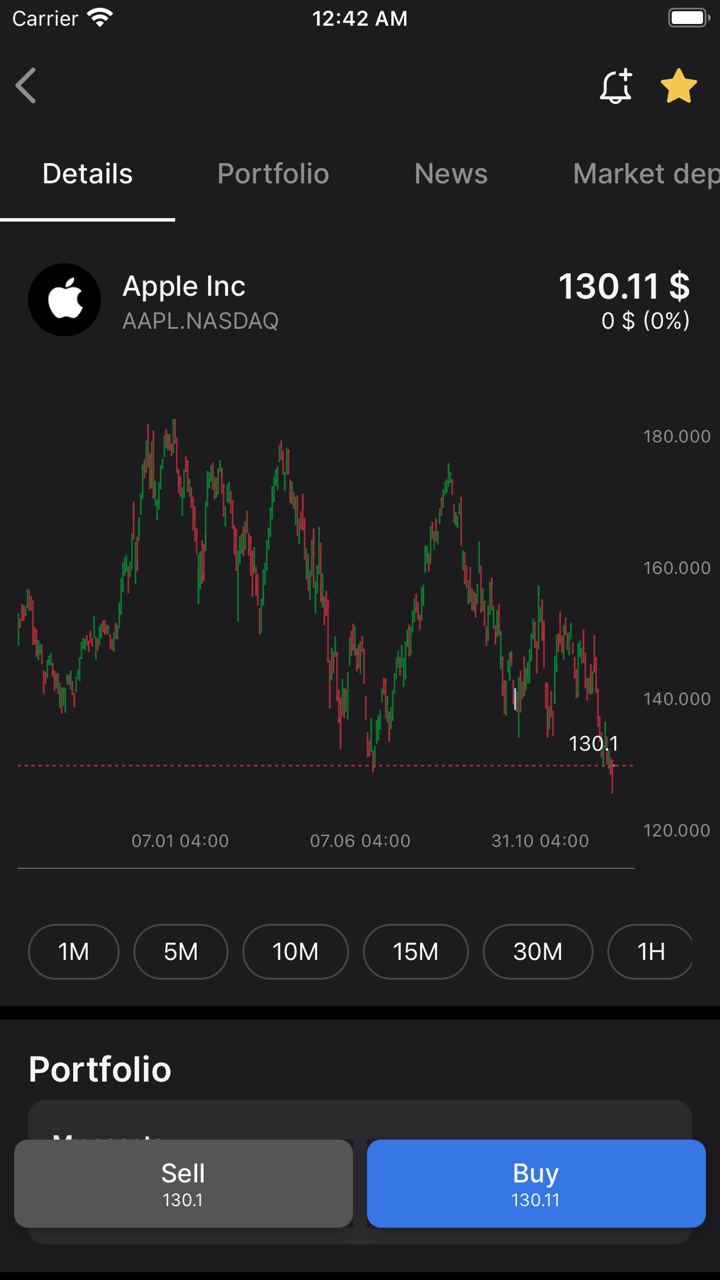Viewport: 720px width, 1280px height.
Task: Go back using the arrow icon
Action: click(x=27, y=86)
